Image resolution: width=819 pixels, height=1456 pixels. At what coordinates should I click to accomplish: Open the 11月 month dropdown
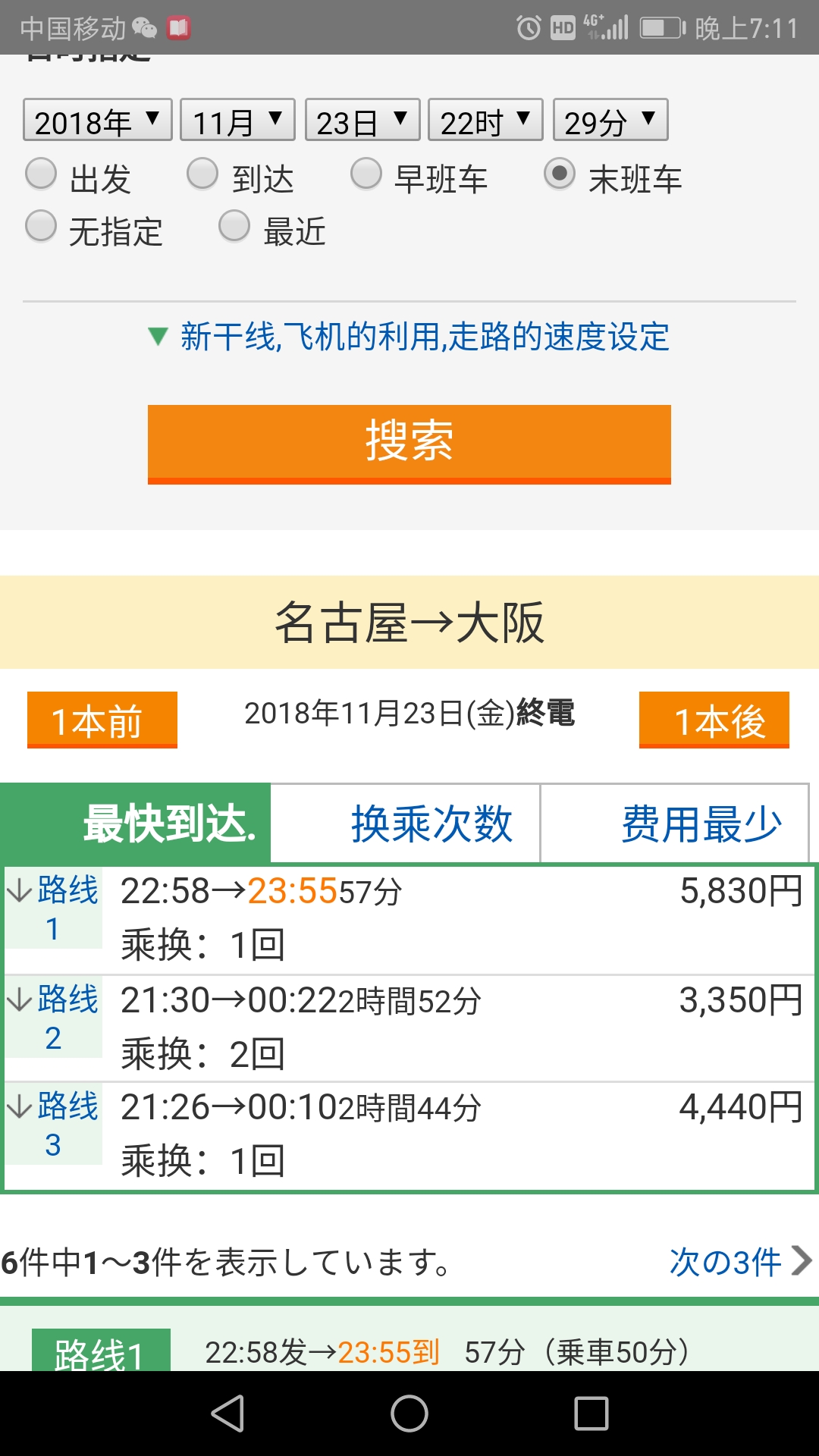237,120
